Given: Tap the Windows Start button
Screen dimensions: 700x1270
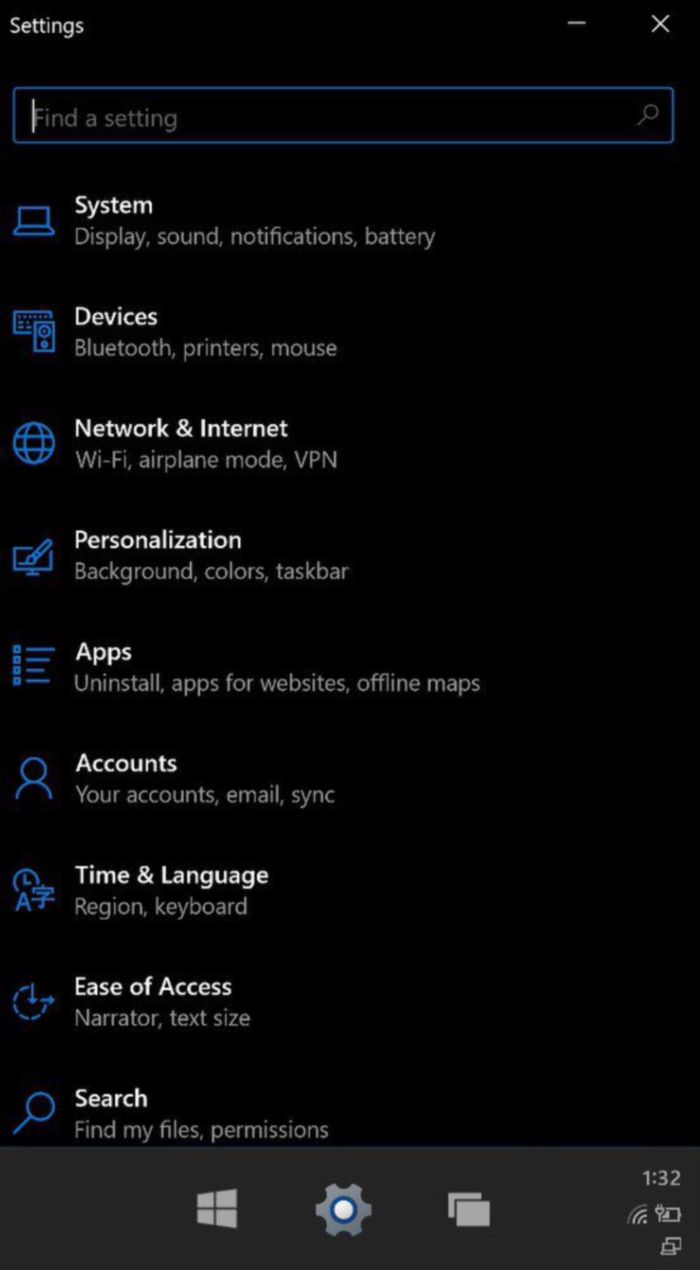Looking at the screenshot, I should coord(217,1209).
